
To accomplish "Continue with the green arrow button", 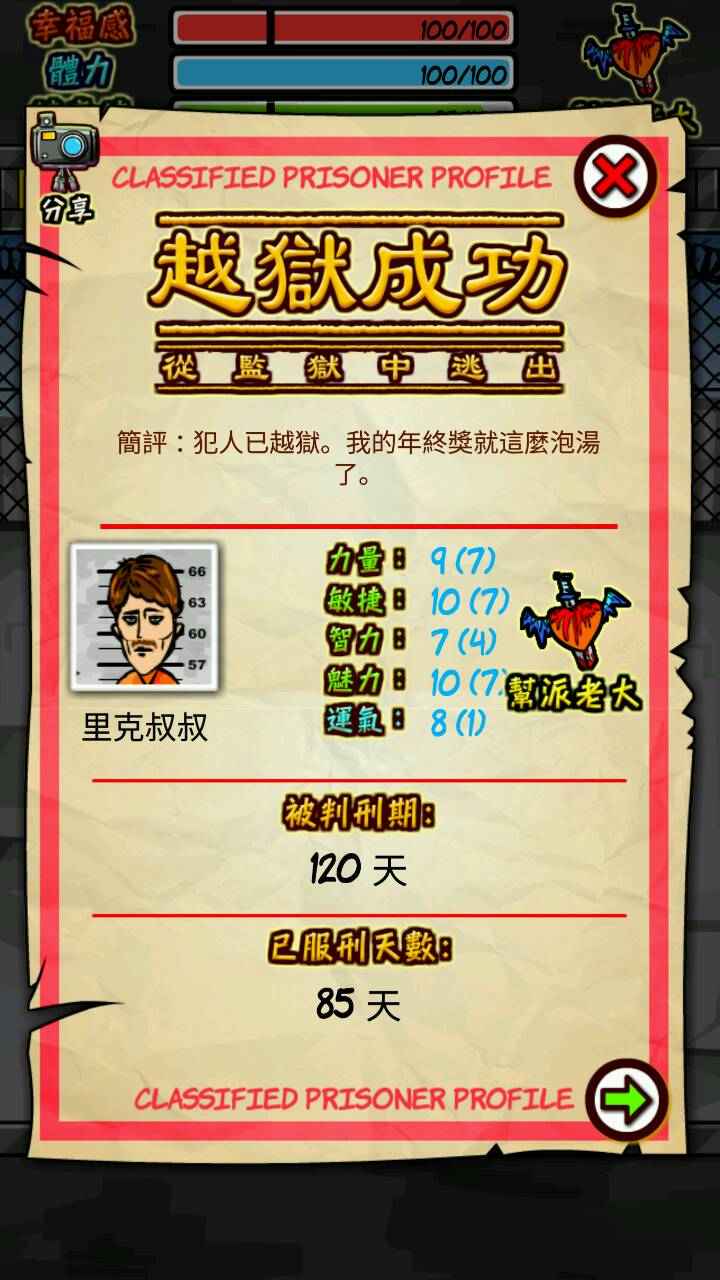I will click(x=627, y=1100).
